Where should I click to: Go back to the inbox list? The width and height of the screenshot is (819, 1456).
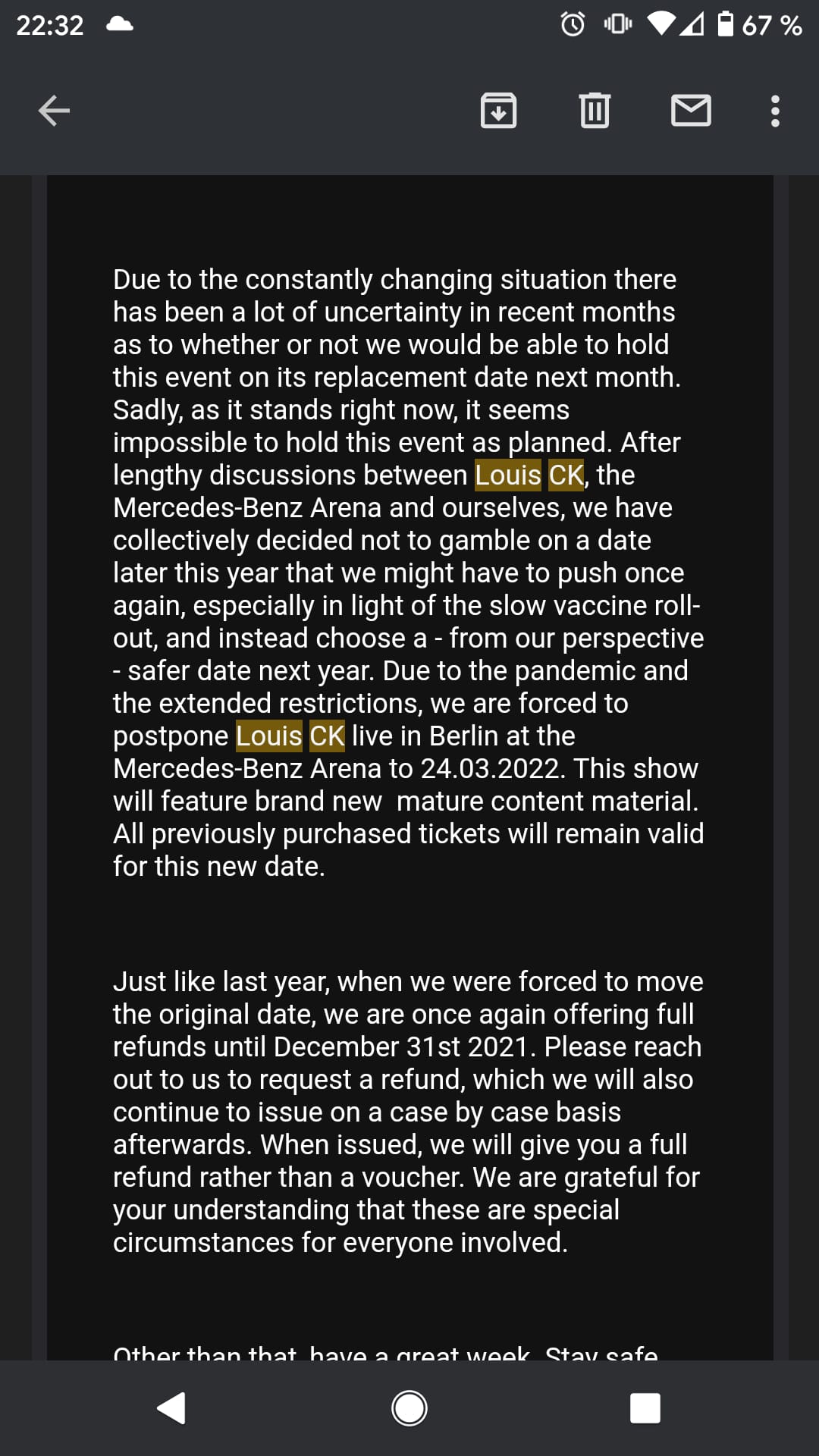54,111
